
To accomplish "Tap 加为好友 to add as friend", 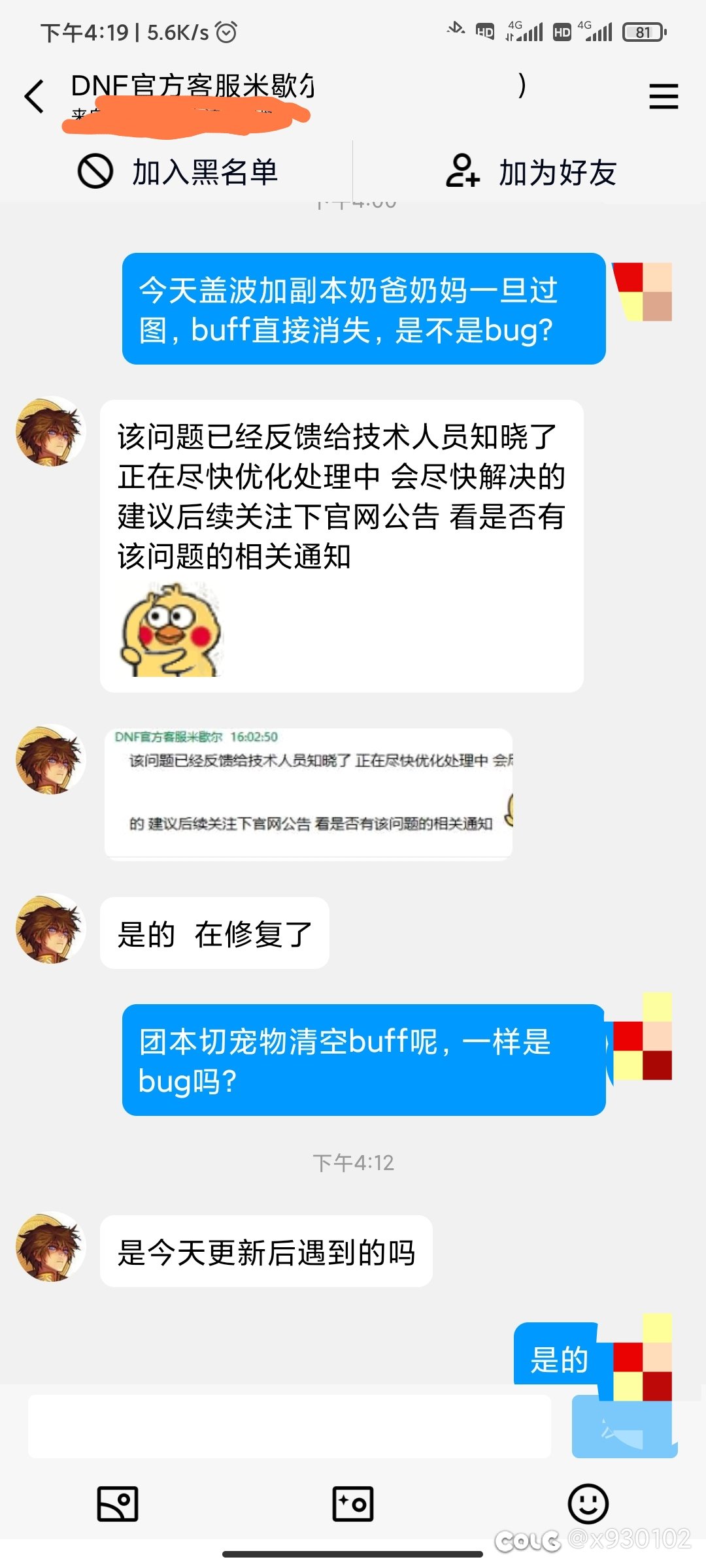I will pos(531,172).
